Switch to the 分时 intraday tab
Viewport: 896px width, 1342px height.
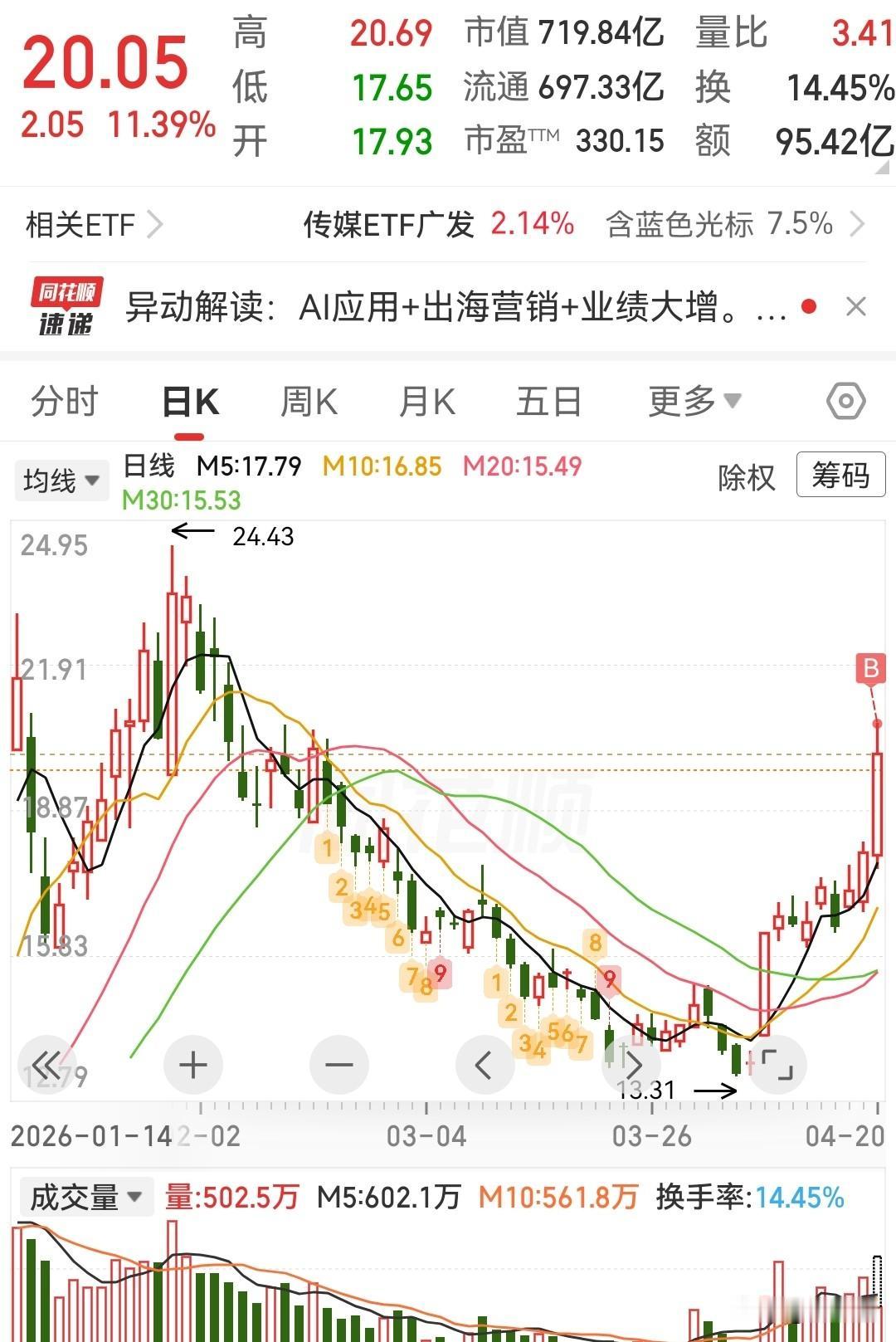[x=64, y=401]
